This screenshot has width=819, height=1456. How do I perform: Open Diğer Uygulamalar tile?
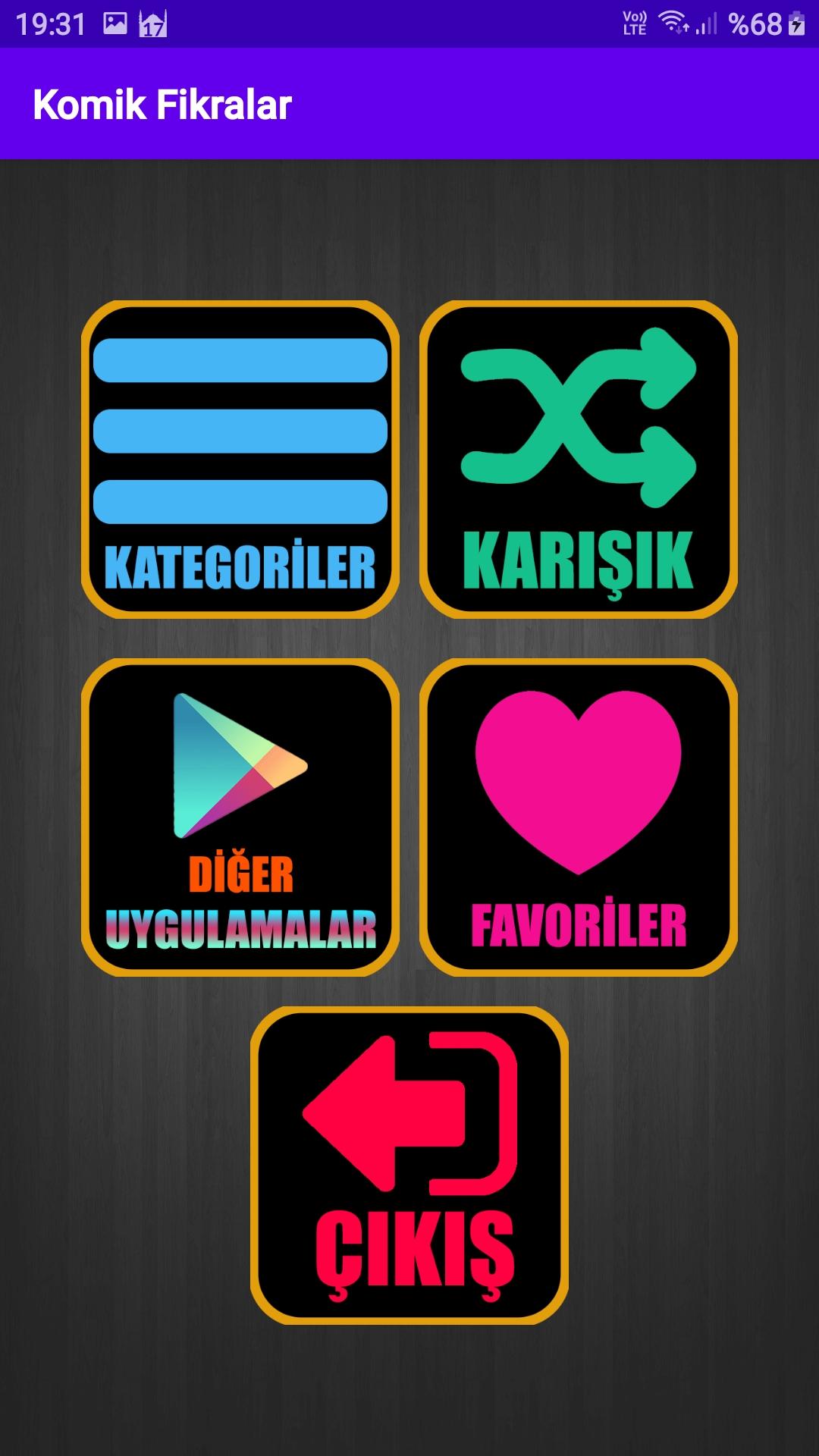pyautogui.click(x=240, y=817)
